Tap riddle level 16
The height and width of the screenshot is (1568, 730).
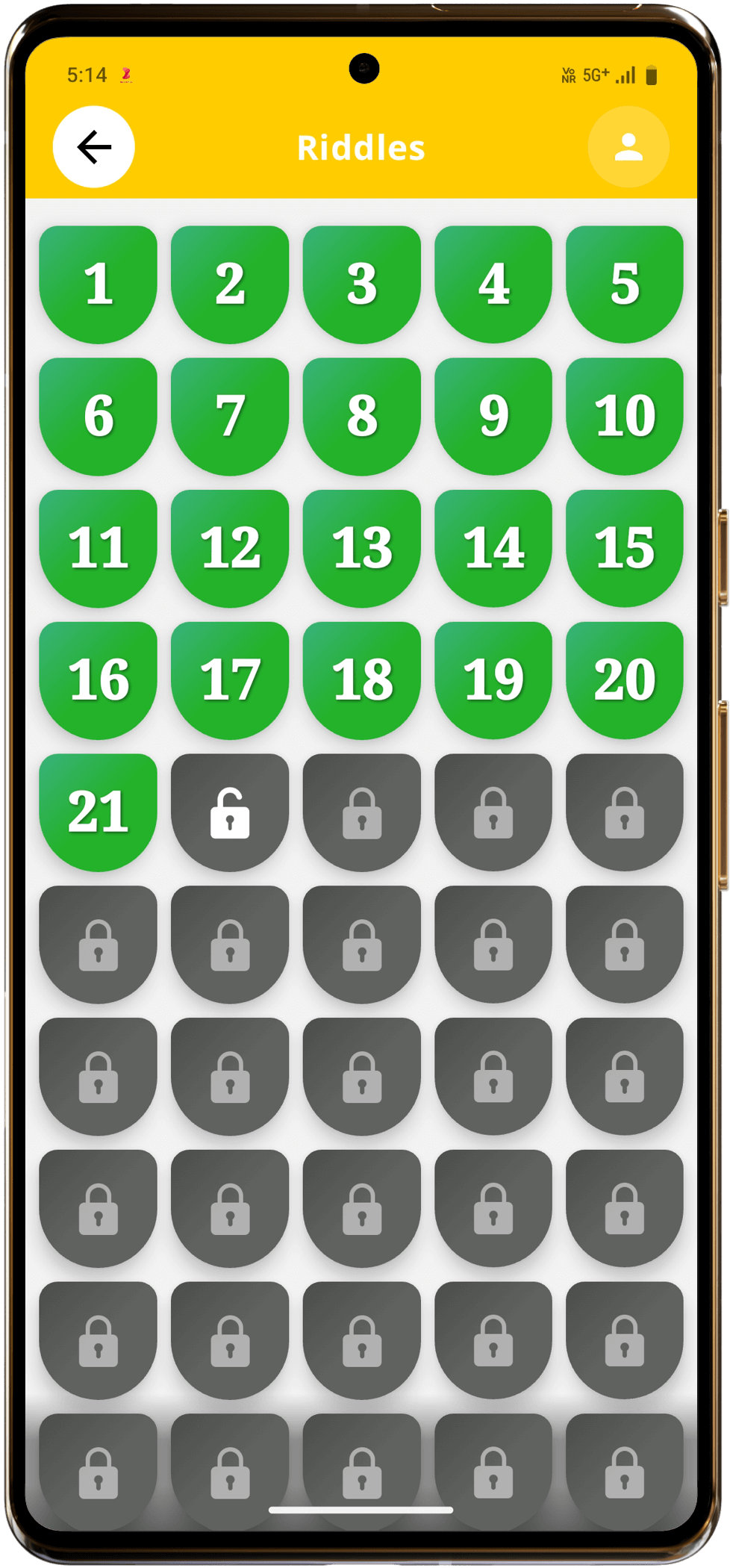99,680
